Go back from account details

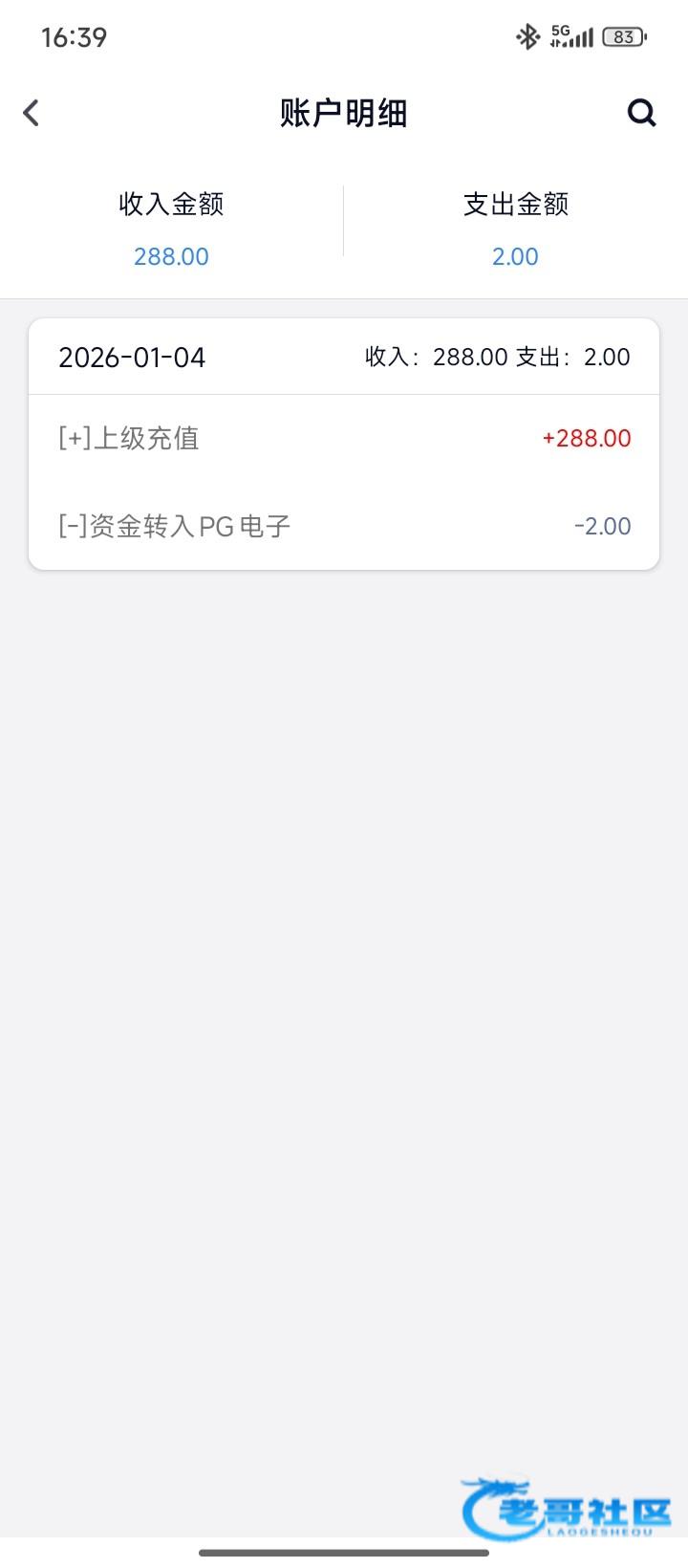32,113
